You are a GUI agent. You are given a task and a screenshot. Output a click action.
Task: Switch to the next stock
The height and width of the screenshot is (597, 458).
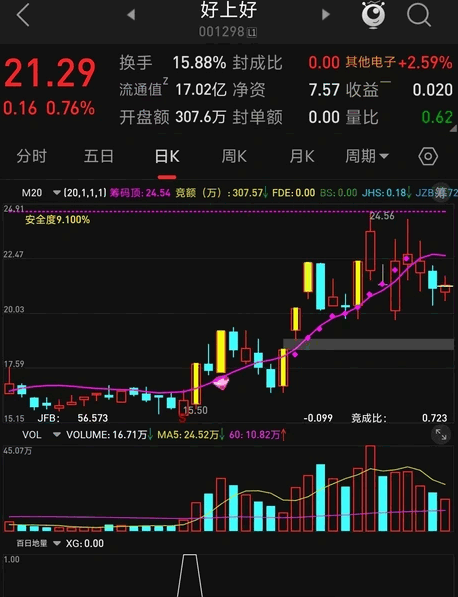pyautogui.click(x=326, y=15)
